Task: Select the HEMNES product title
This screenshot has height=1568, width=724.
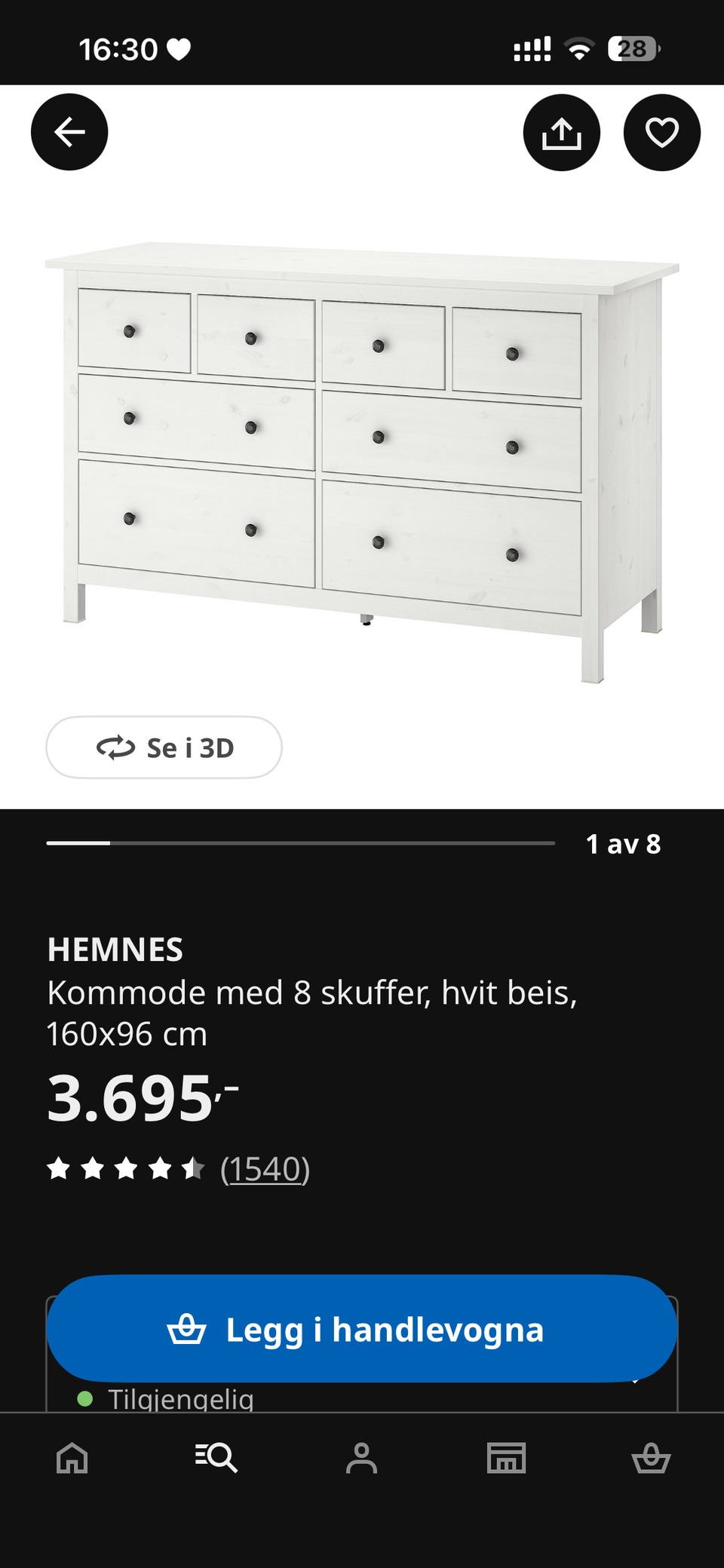Action: [115, 950]
